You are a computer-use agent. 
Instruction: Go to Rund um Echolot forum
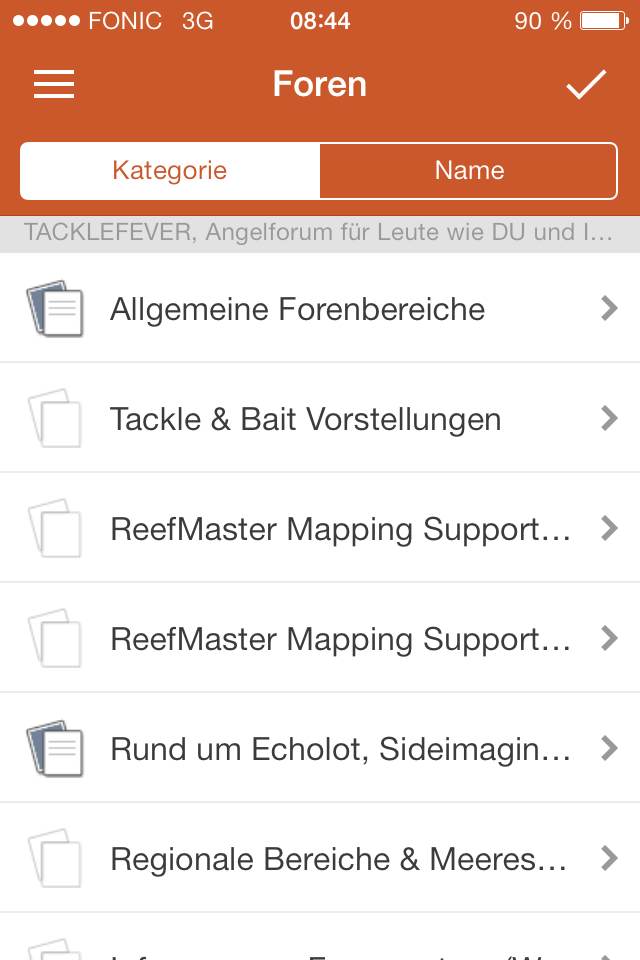click(x=320, y=749)
